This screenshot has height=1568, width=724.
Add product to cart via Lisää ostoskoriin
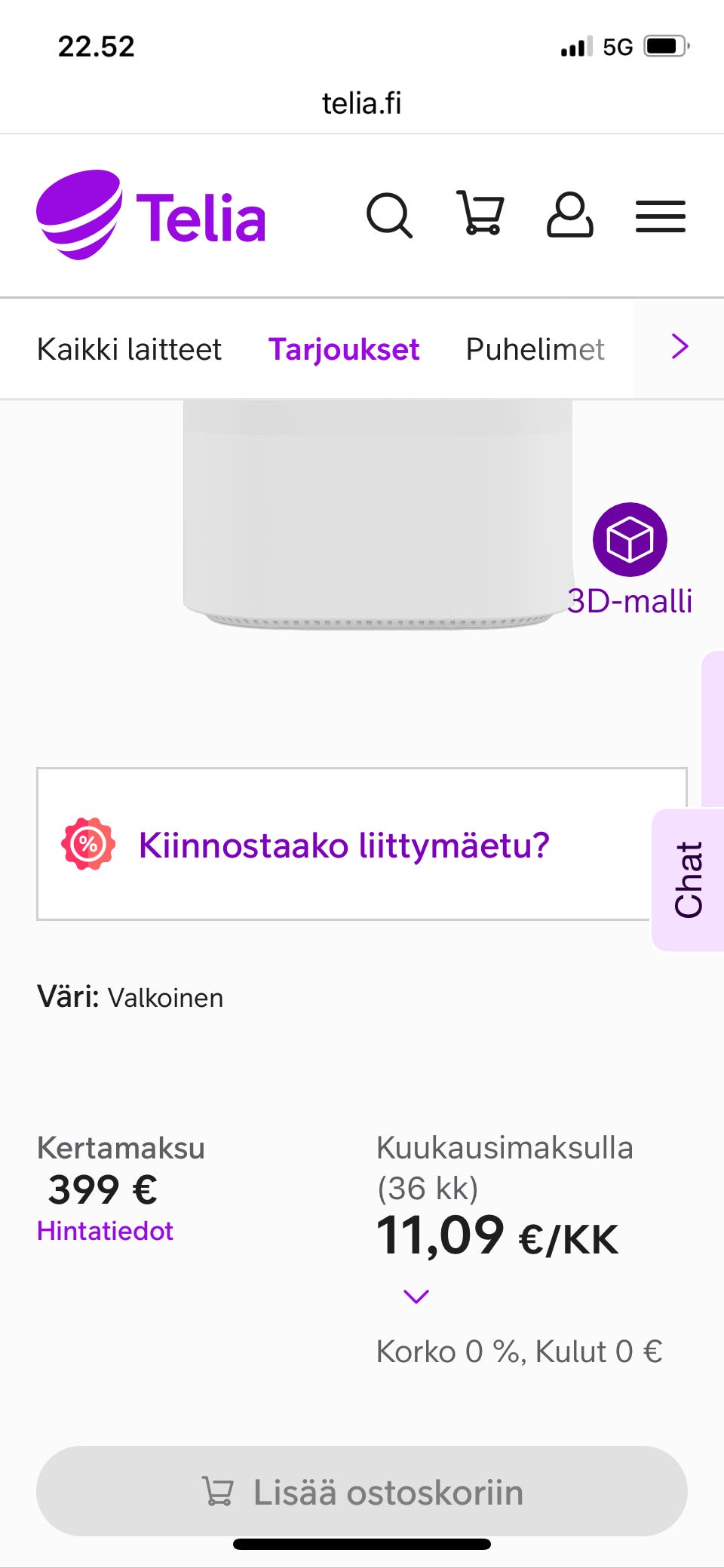coord(362,1490)
